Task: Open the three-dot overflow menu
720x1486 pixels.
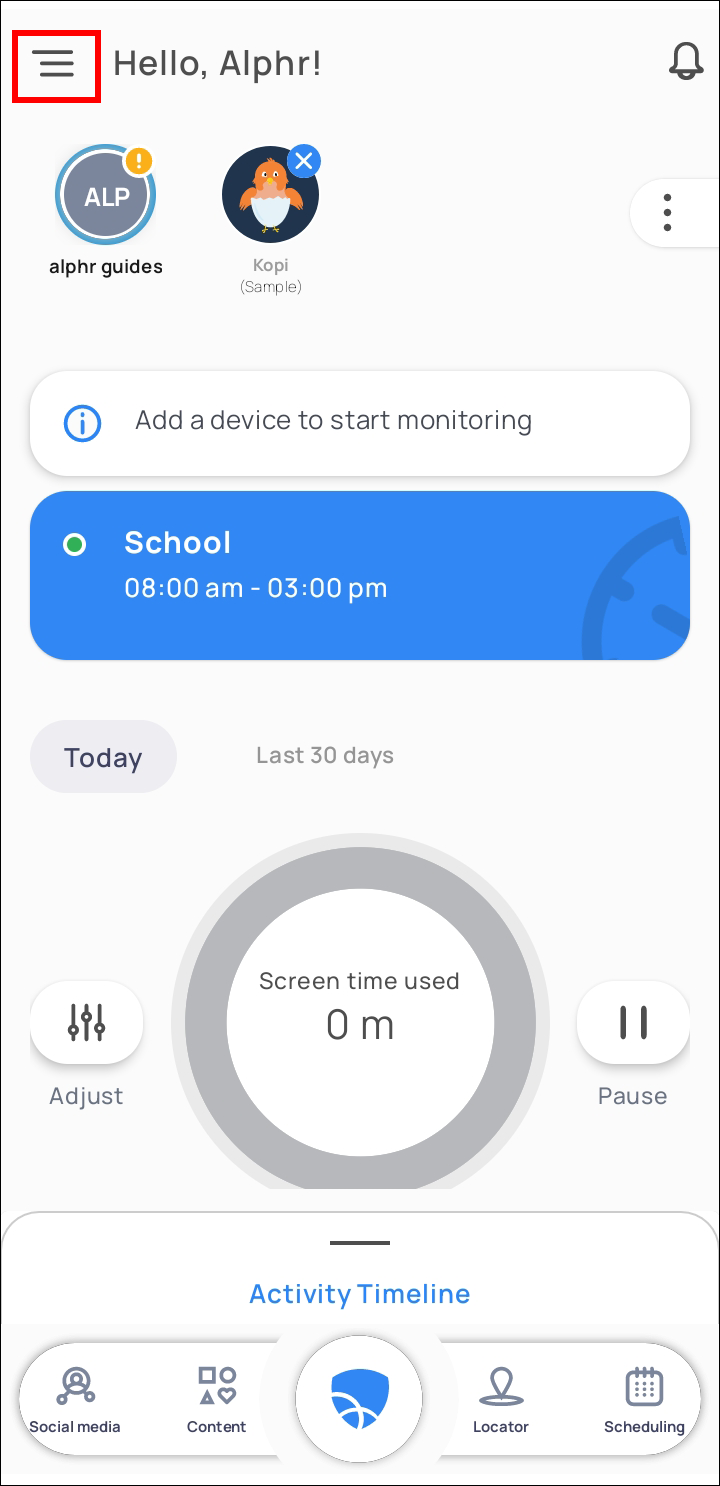Action: [x=668, y=213]
